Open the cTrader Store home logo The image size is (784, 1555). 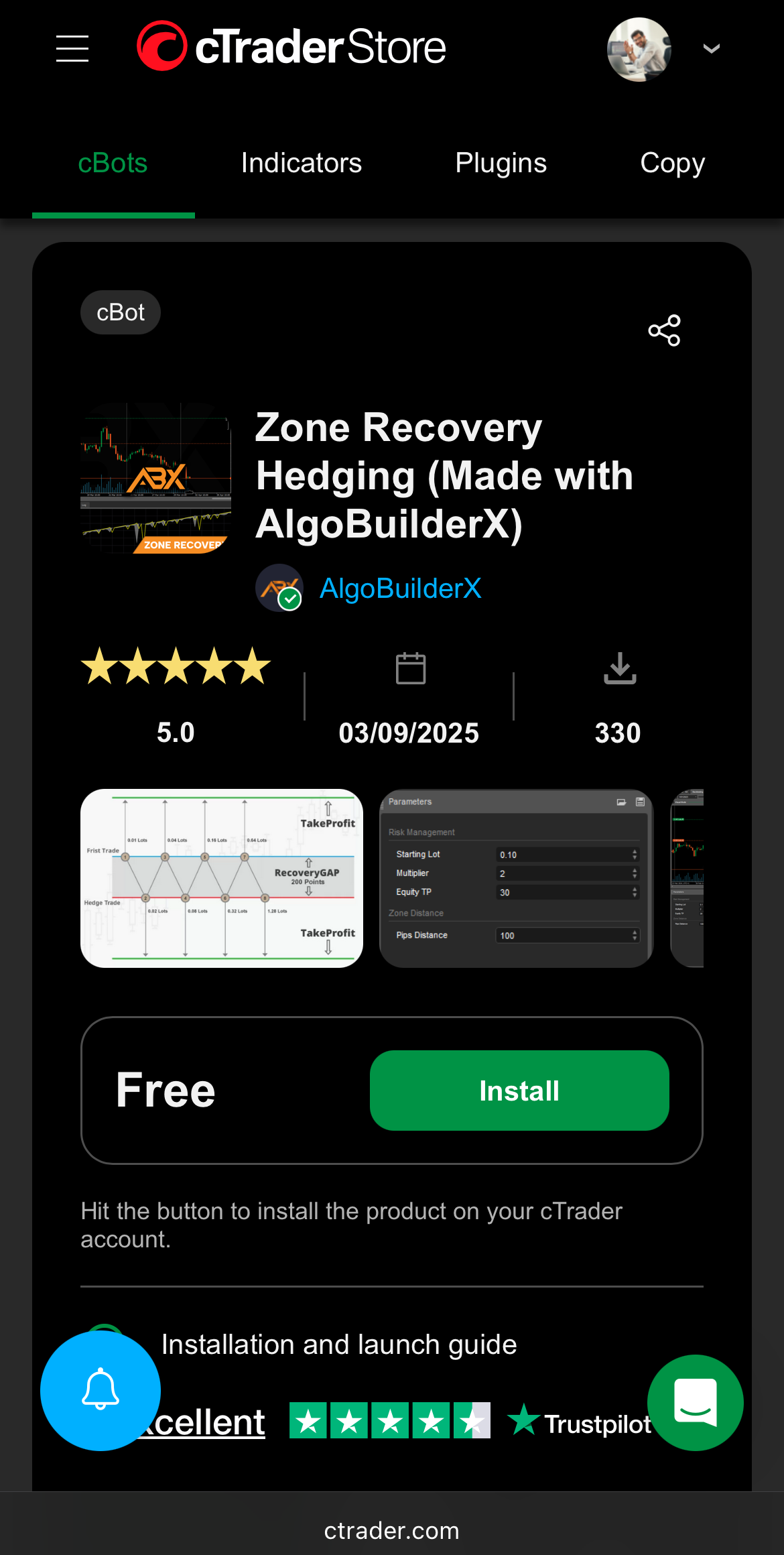tap(291, 47)
